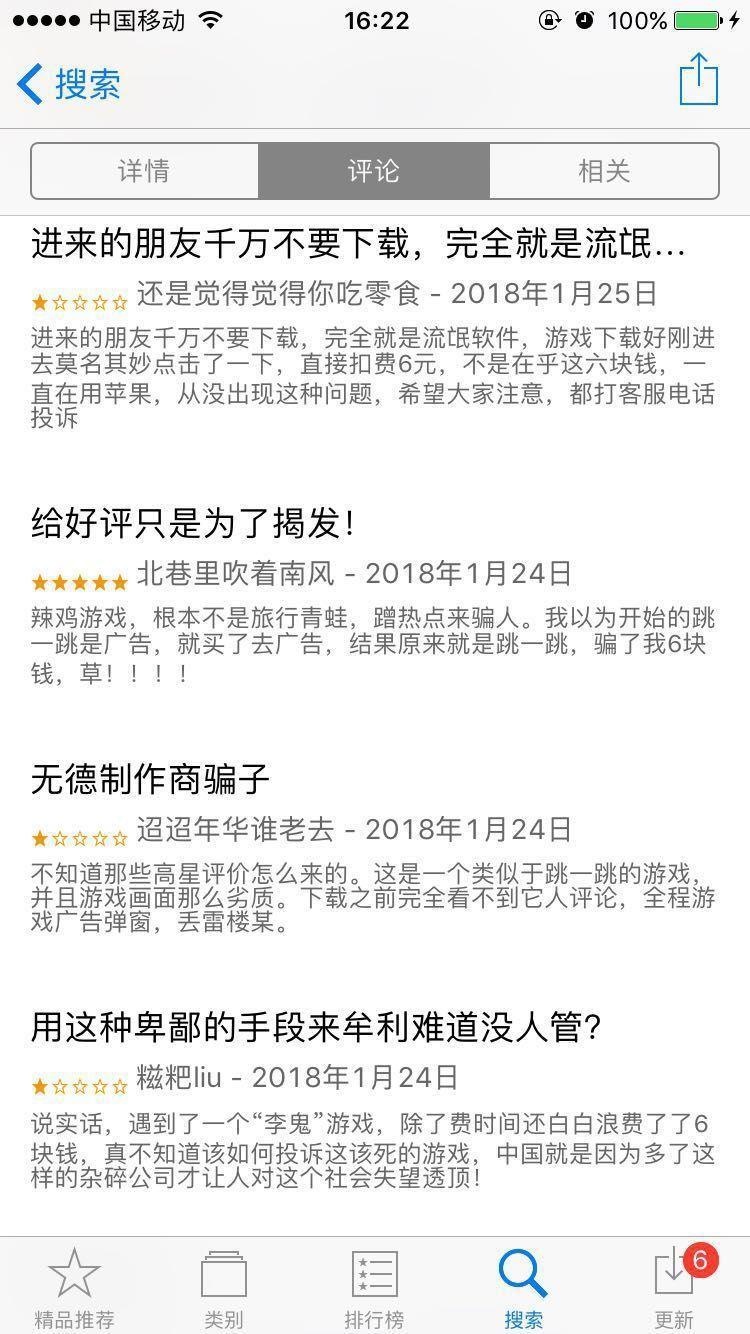Switch to the 详情 segment
The height and width of the screenshot is (1334, 750).
(144, 171)
